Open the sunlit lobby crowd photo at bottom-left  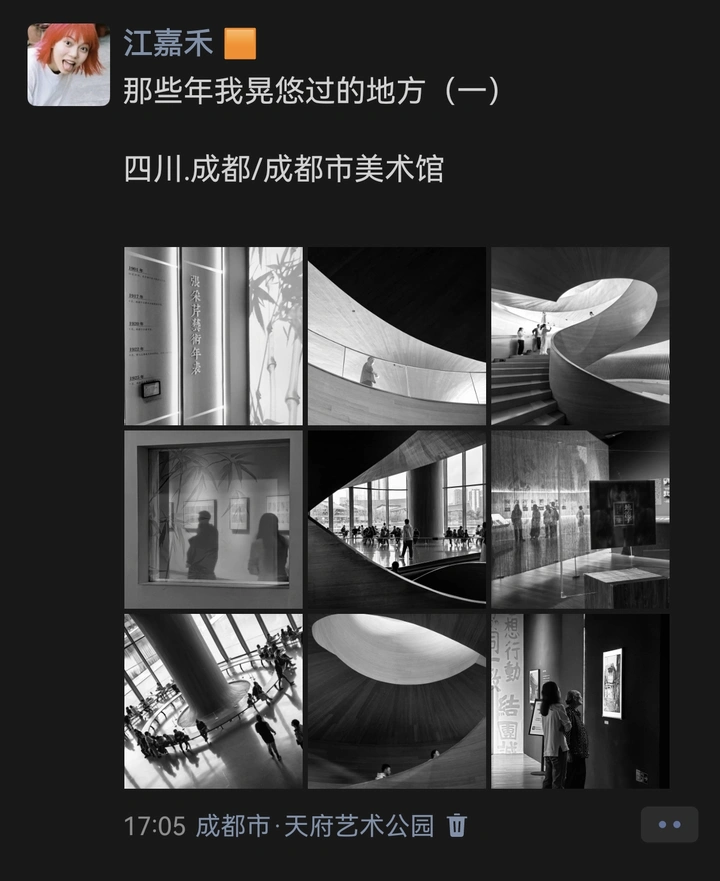pyautogui.click(x=213, y=698)
